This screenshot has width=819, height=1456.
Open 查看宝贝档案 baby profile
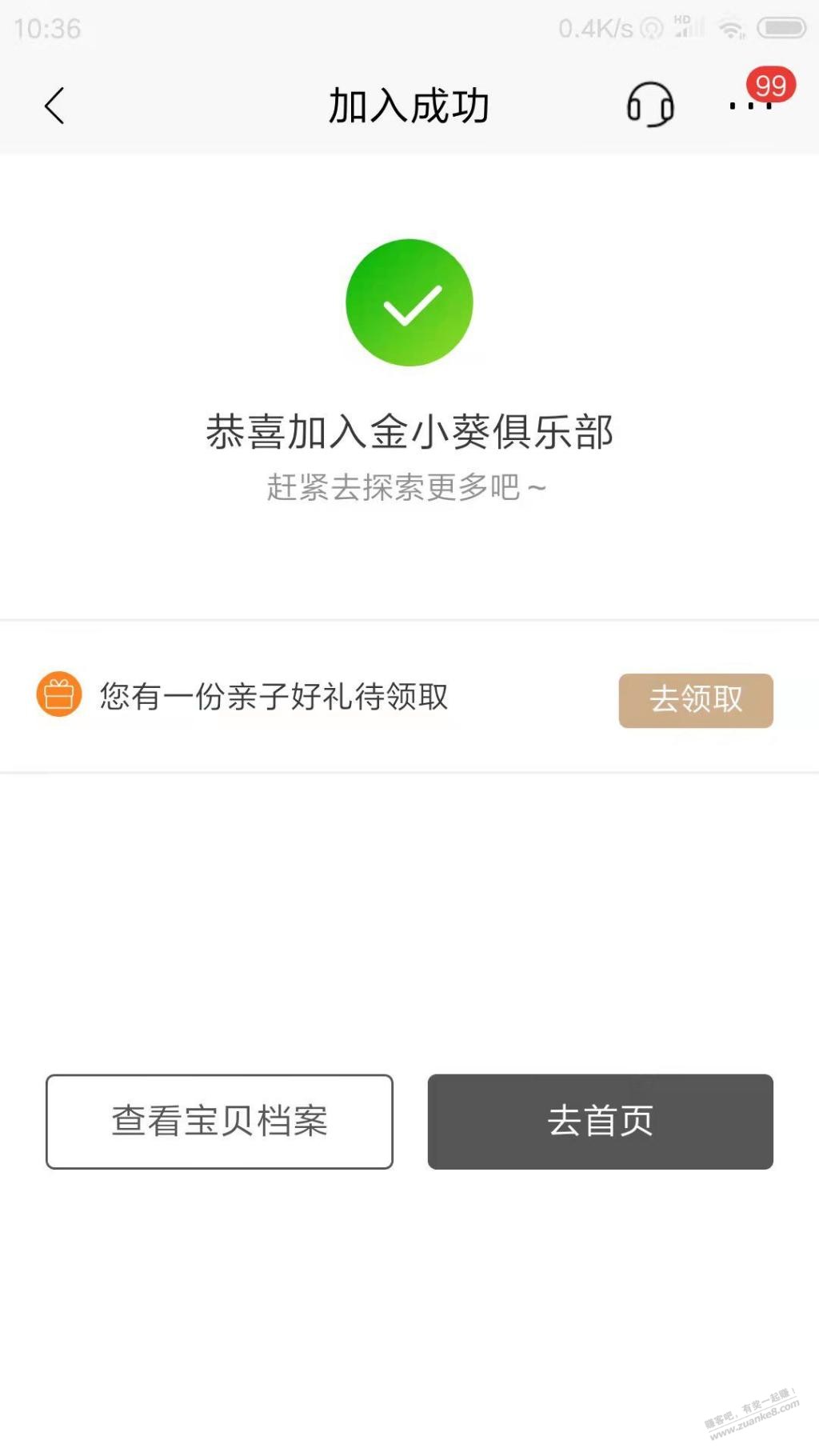[219, 1121]
